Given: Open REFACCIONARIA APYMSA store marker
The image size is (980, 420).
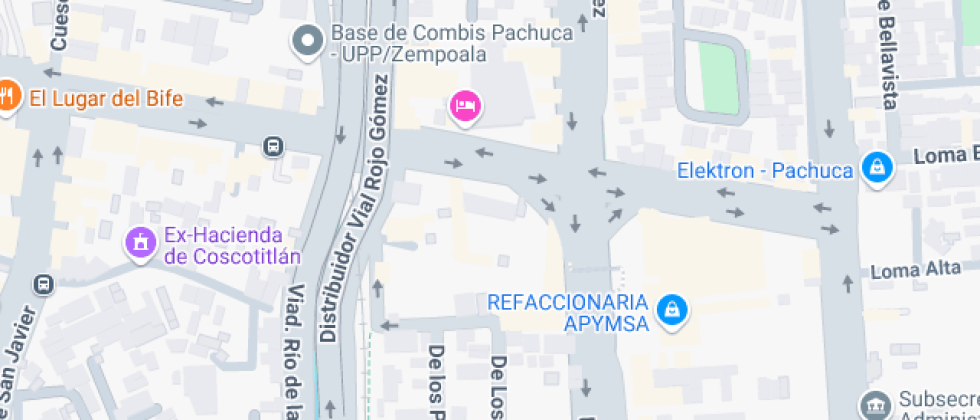Looking at the screenshot, I should 674,310.
